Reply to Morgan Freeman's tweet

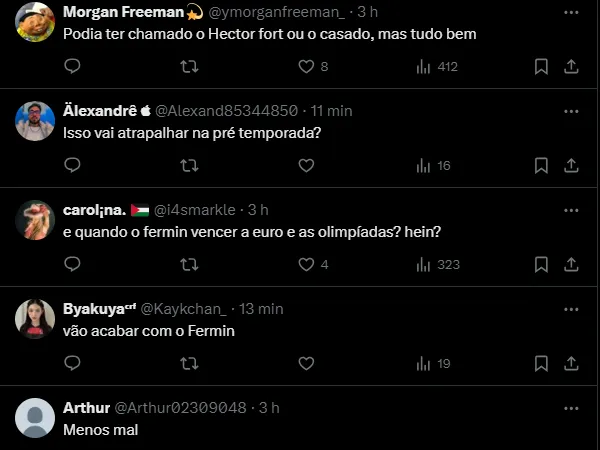[72, 67]
